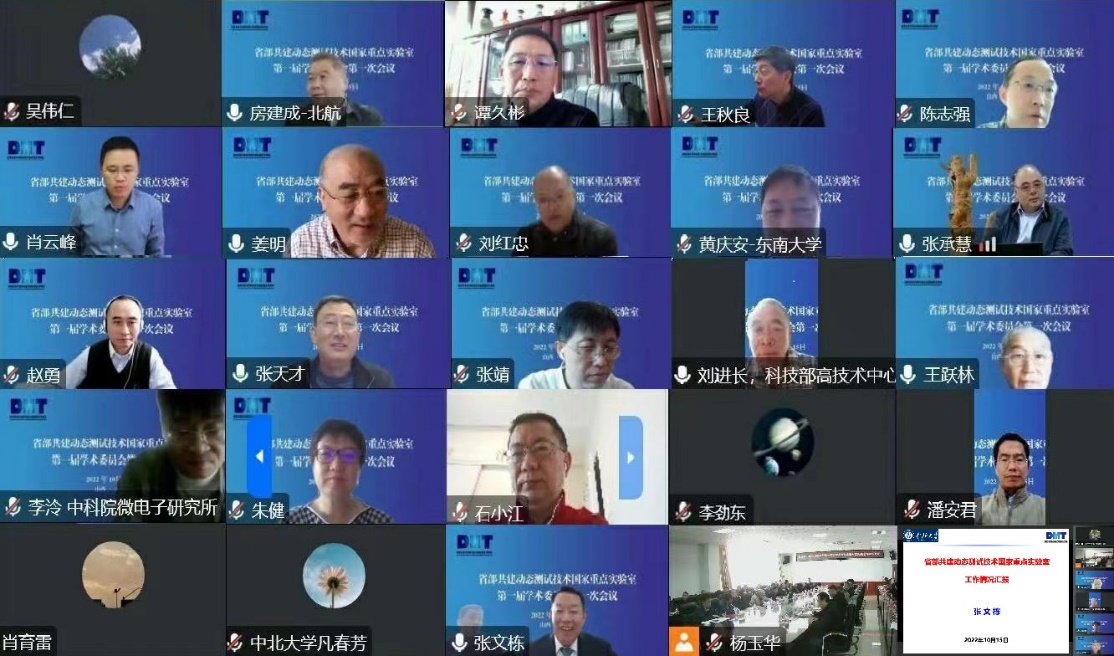The height and width of the screenshot is (656, 1114).
Task: Open 肖云峰's video tile
Action: point(110,190)
